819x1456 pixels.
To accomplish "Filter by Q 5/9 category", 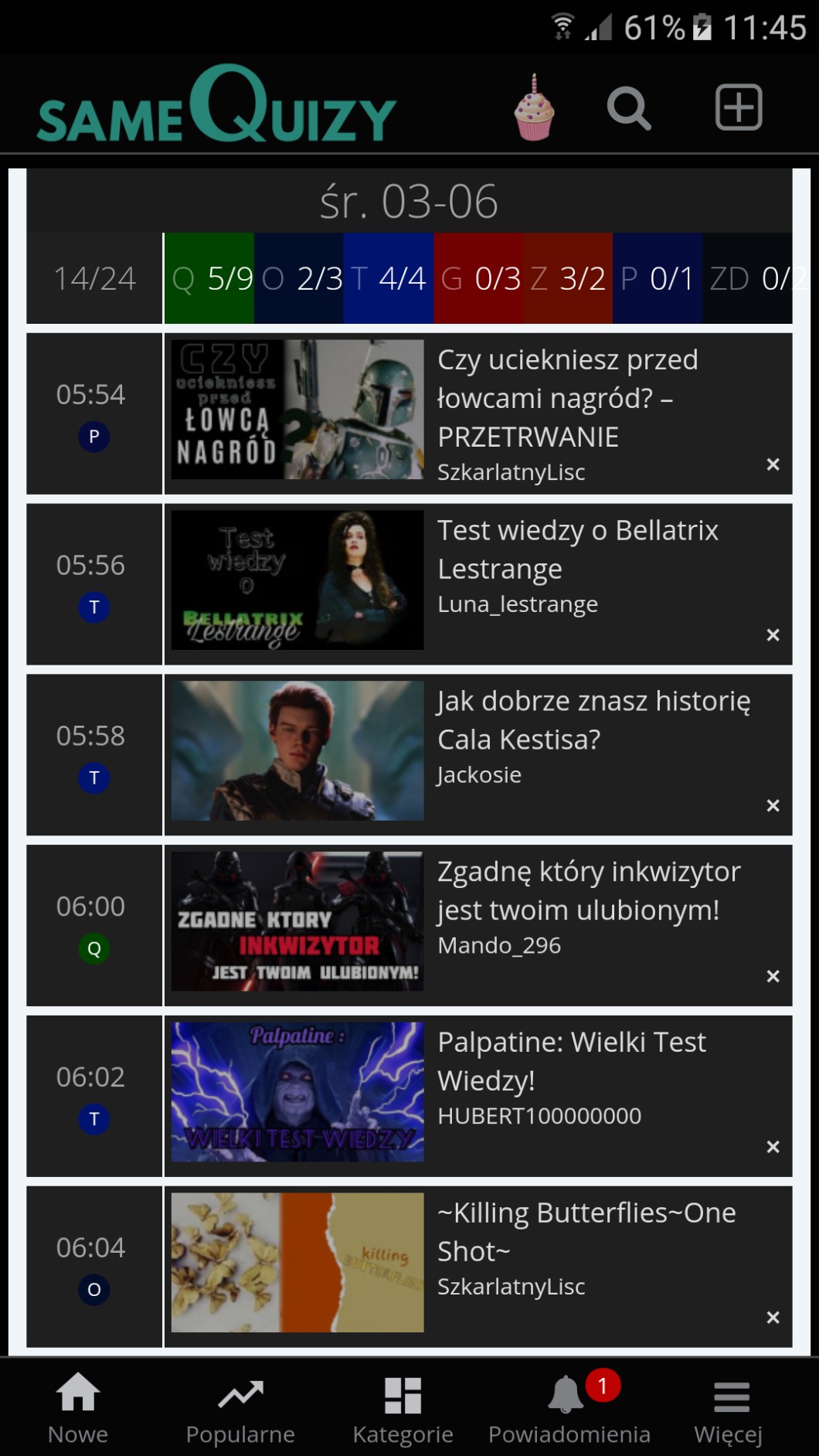I will tap(210, 278).
